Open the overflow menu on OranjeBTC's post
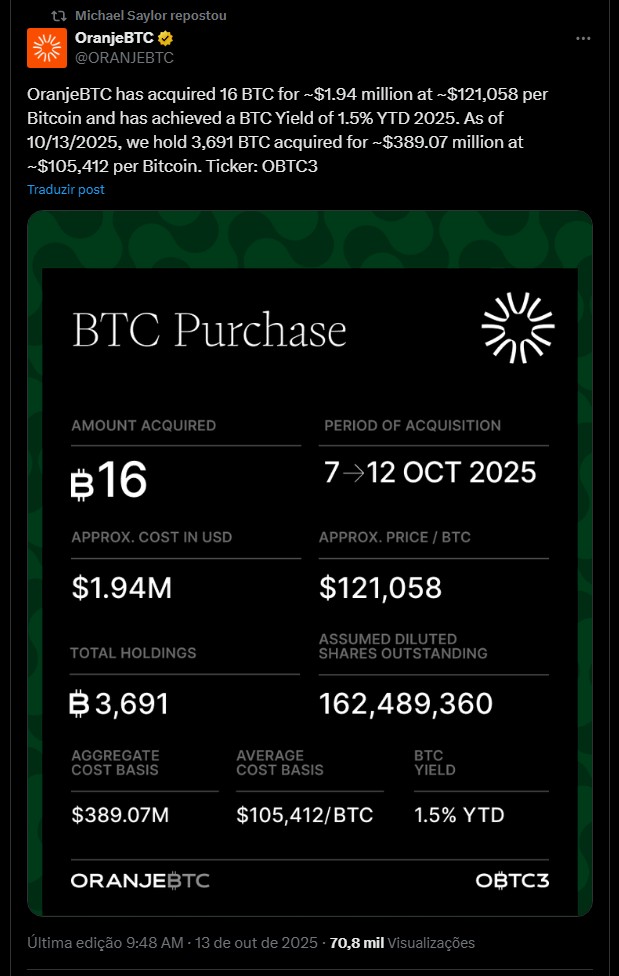 [583, 38]
